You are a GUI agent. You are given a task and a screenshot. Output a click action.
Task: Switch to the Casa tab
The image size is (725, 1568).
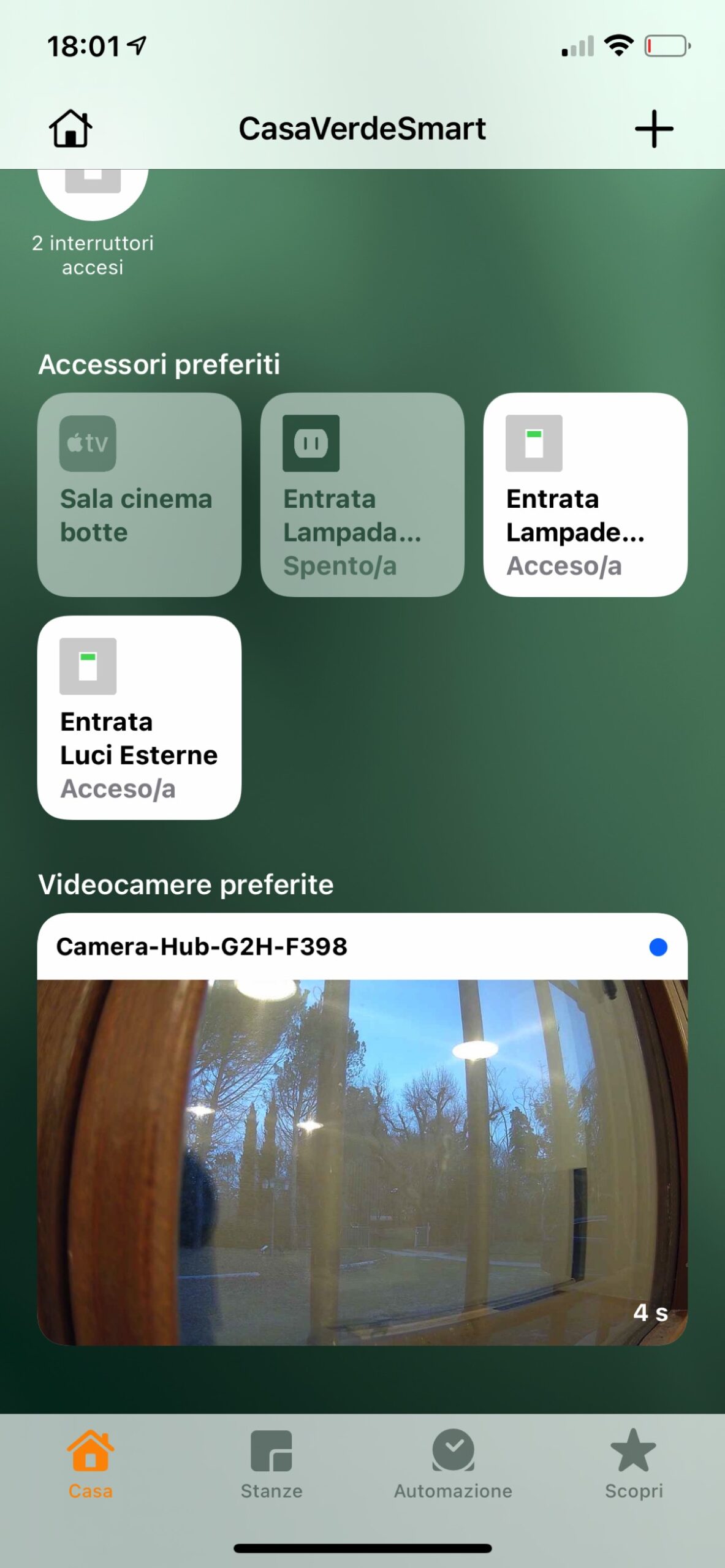pyautogui.click(x=91, y=1464)
